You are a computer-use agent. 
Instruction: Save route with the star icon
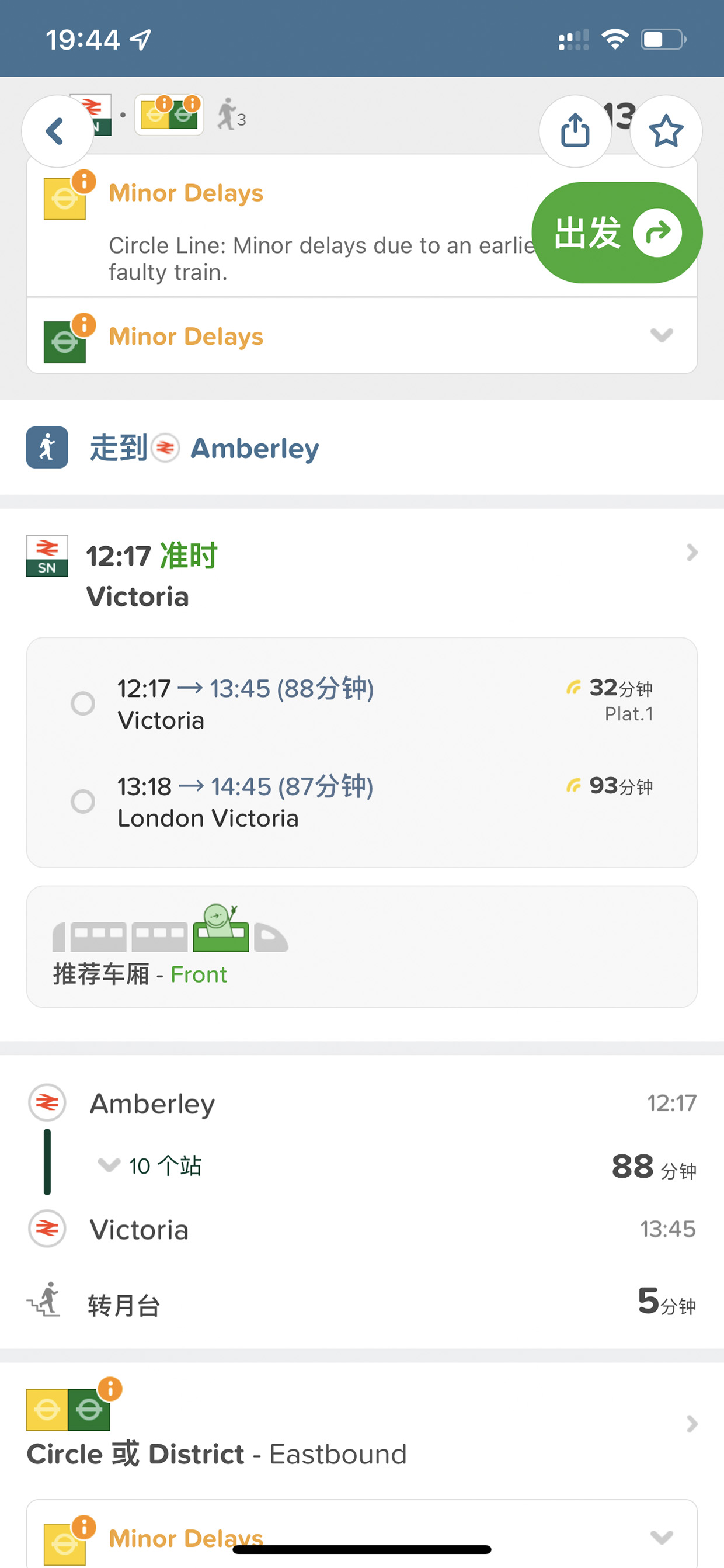pyautogui.click(x=666, y=131)
